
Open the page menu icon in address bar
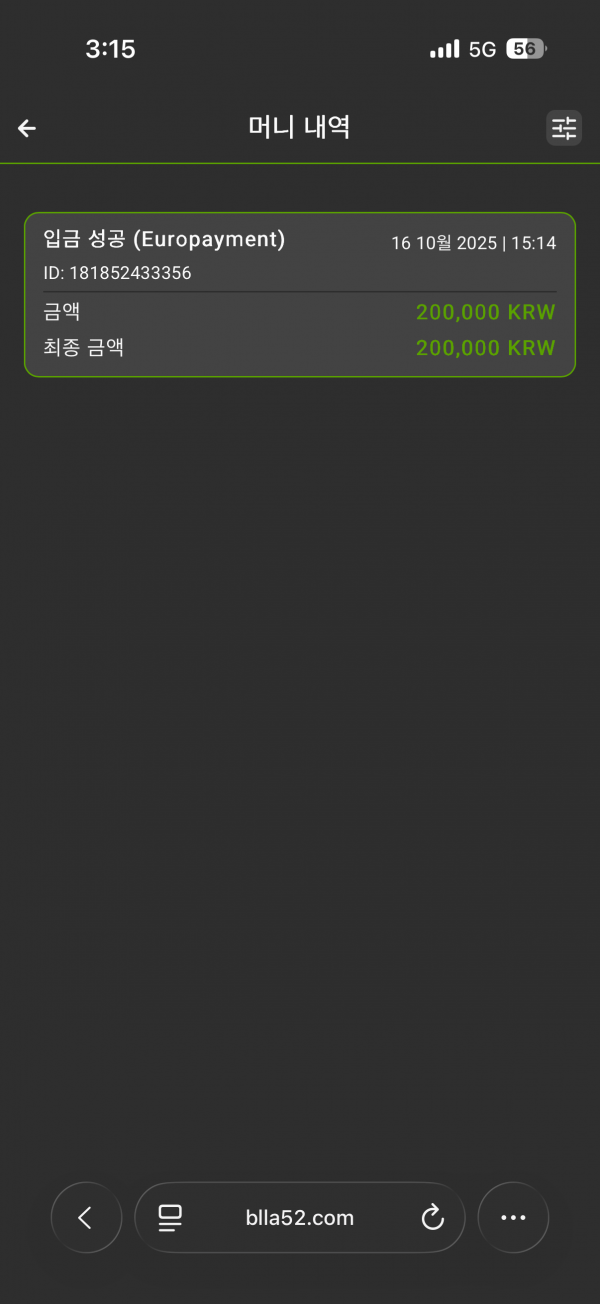tap(170, 1217)
